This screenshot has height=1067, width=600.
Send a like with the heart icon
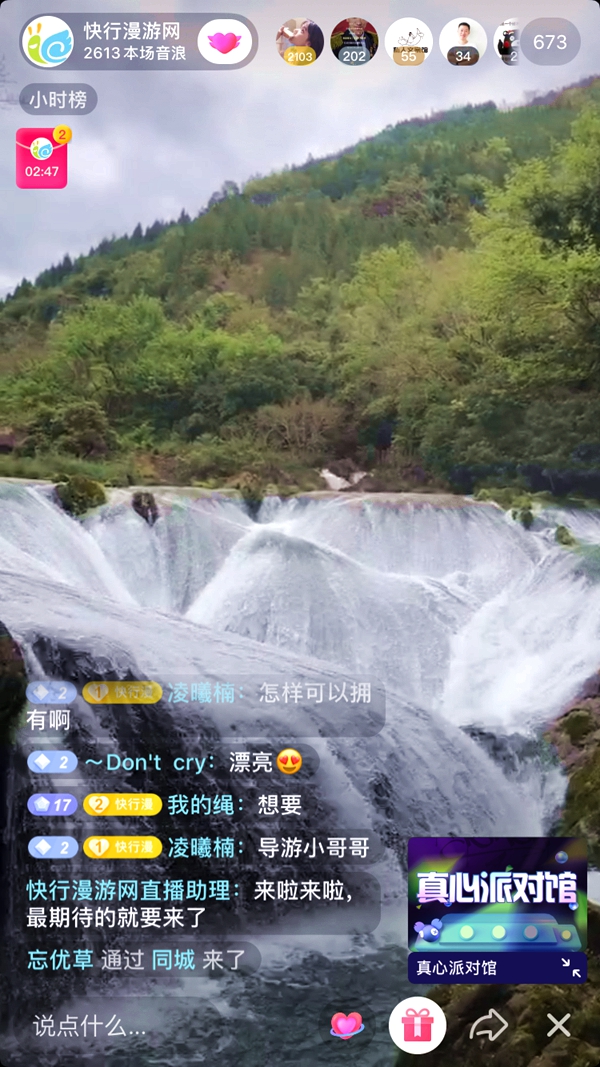(x=346, y=1025)
